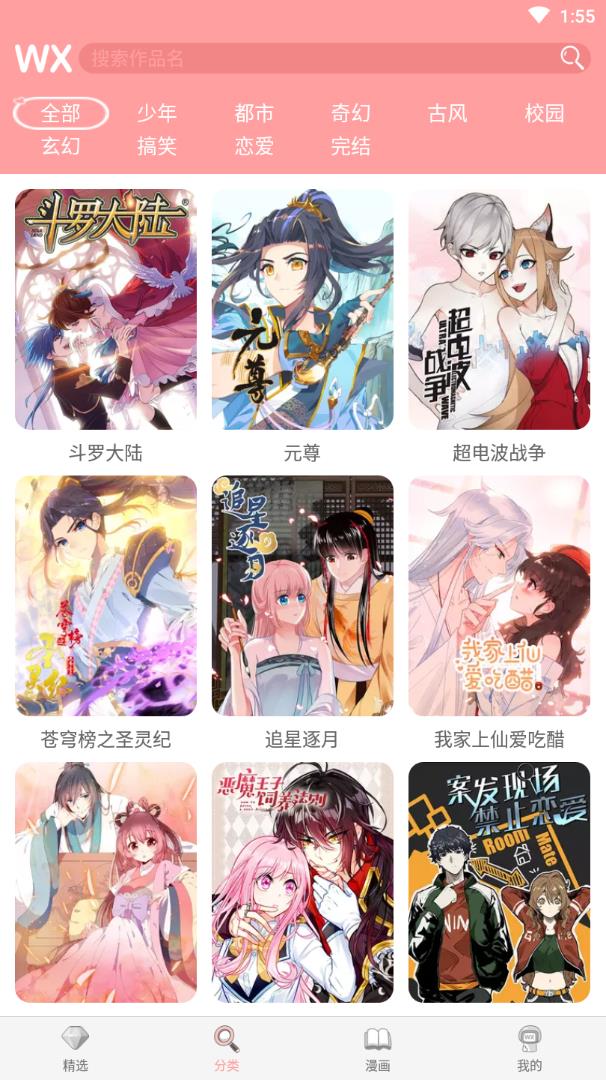This screenshot has width=606, height=1080.
Task: Choose the 古风 category
Action: (448, 113)
